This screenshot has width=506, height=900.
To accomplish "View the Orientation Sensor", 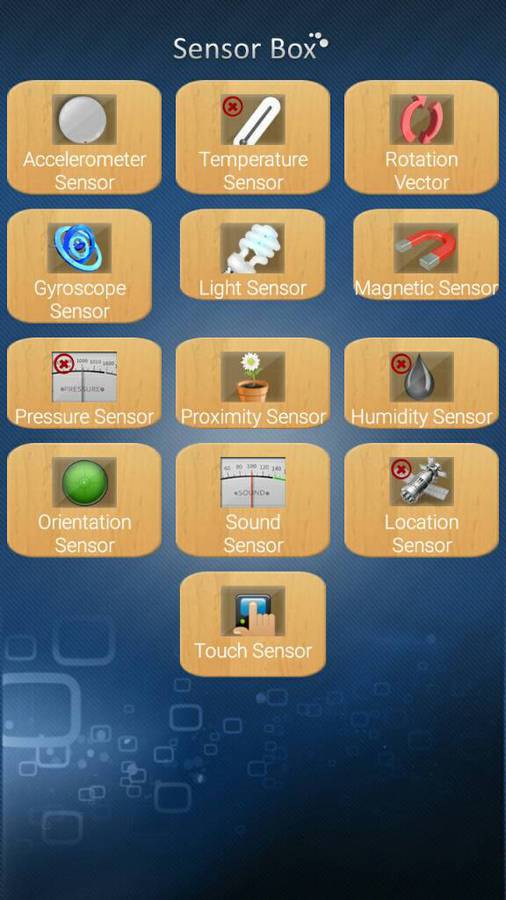I will point(84,500).
